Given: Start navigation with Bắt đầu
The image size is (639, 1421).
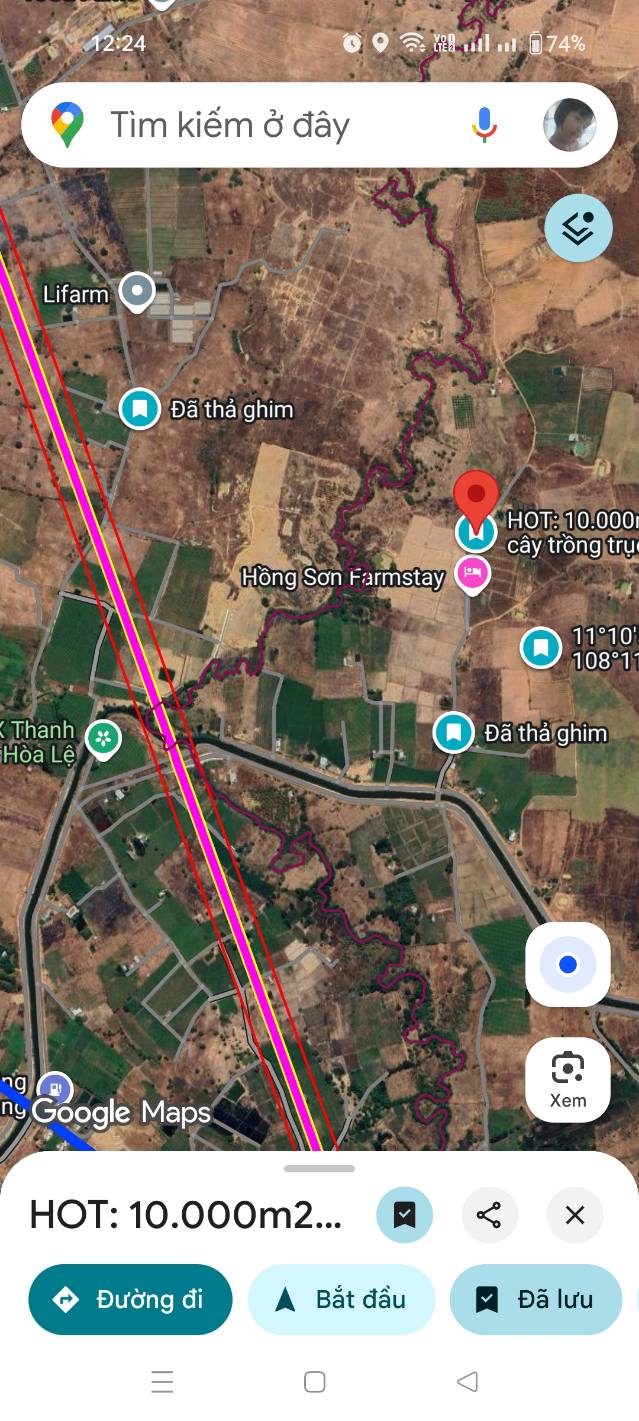Looking at the screenshot, I should 341,1299.
